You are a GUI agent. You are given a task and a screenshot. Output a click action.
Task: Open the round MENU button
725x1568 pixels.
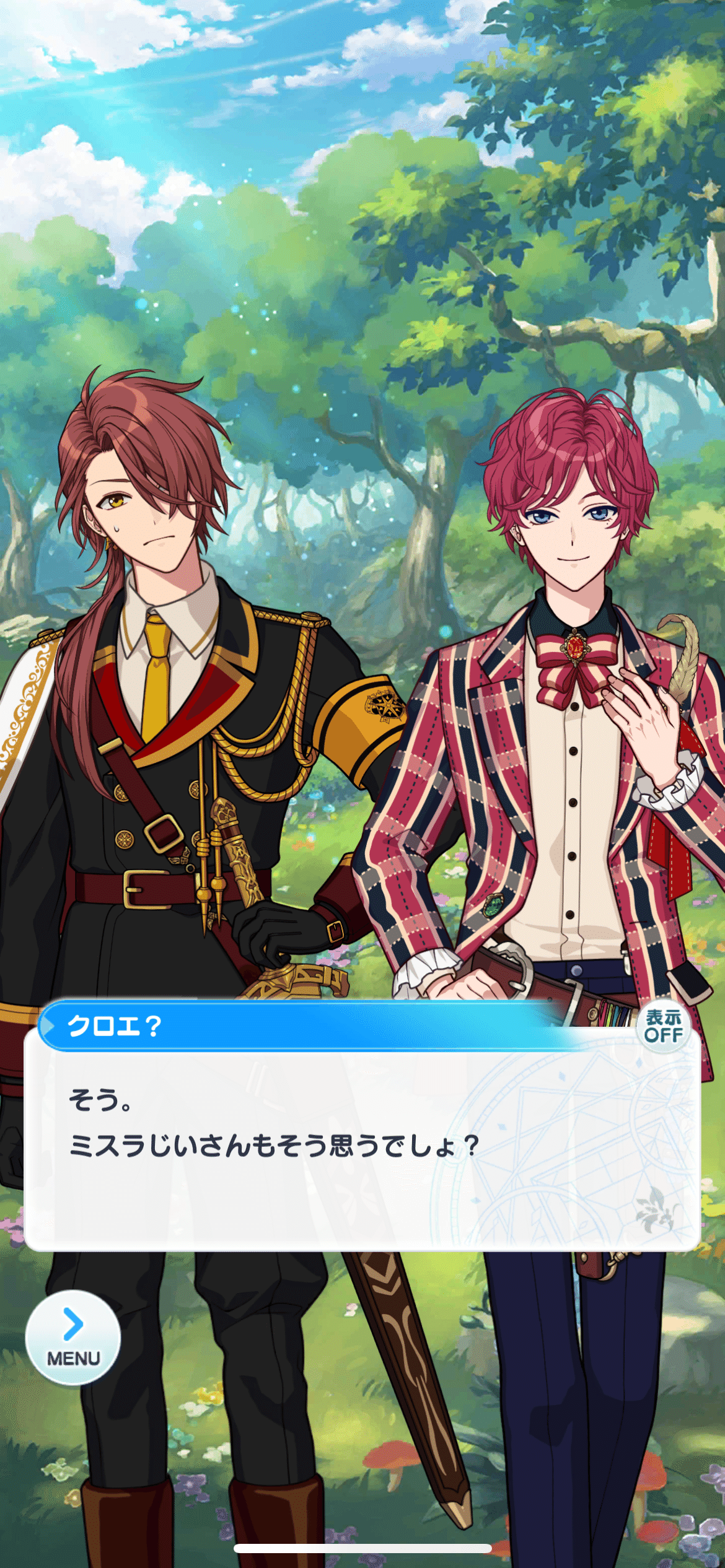[x=73, y=1336]
